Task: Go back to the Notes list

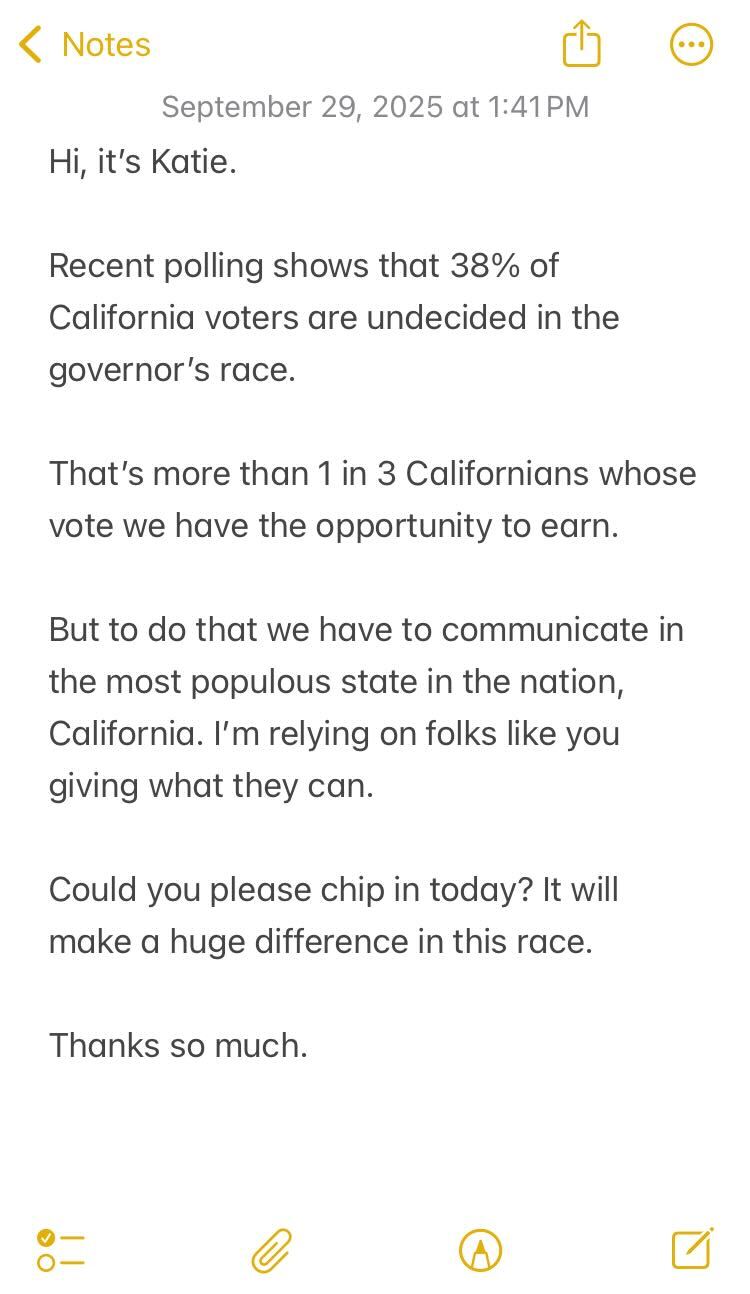Action: click(x=85, y=45)
